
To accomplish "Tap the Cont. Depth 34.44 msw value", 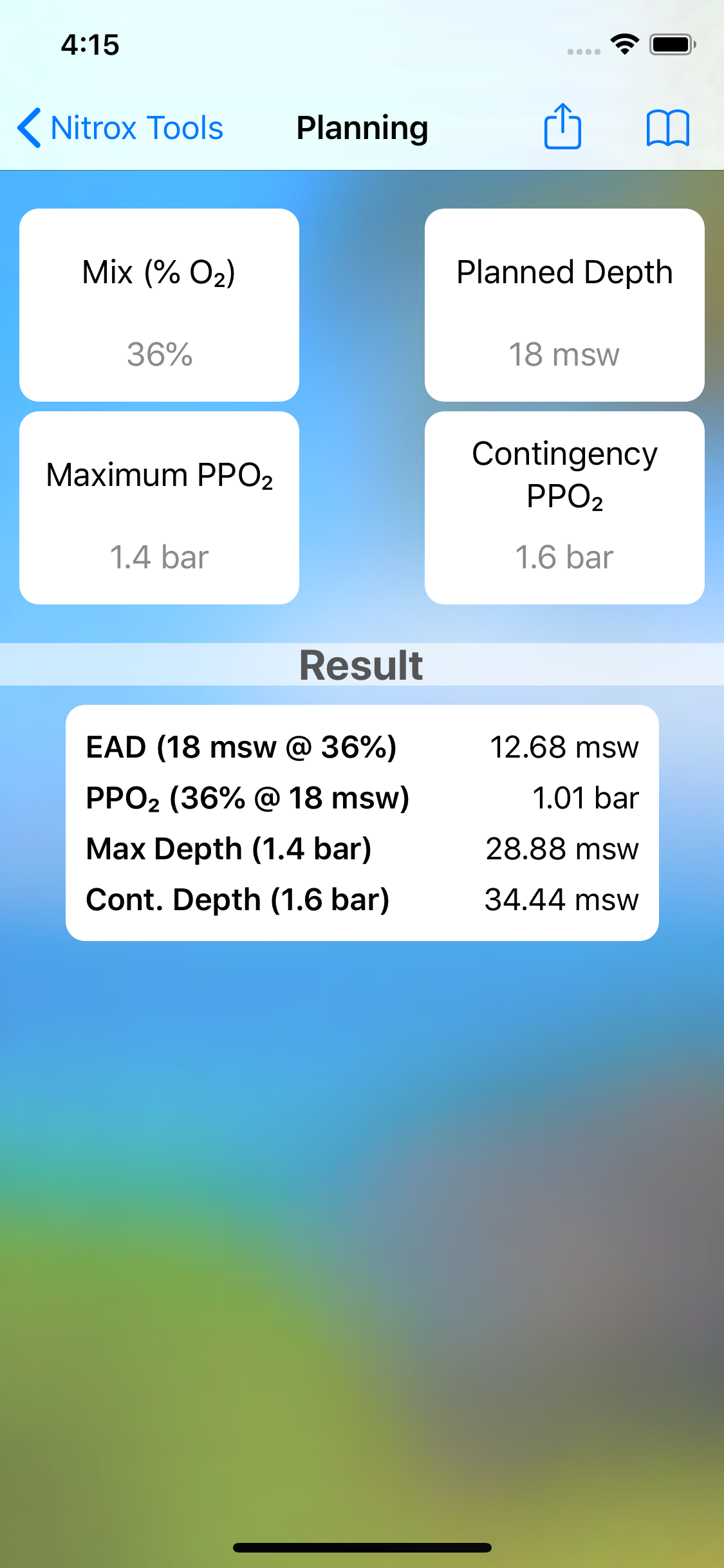I will 561,899.
